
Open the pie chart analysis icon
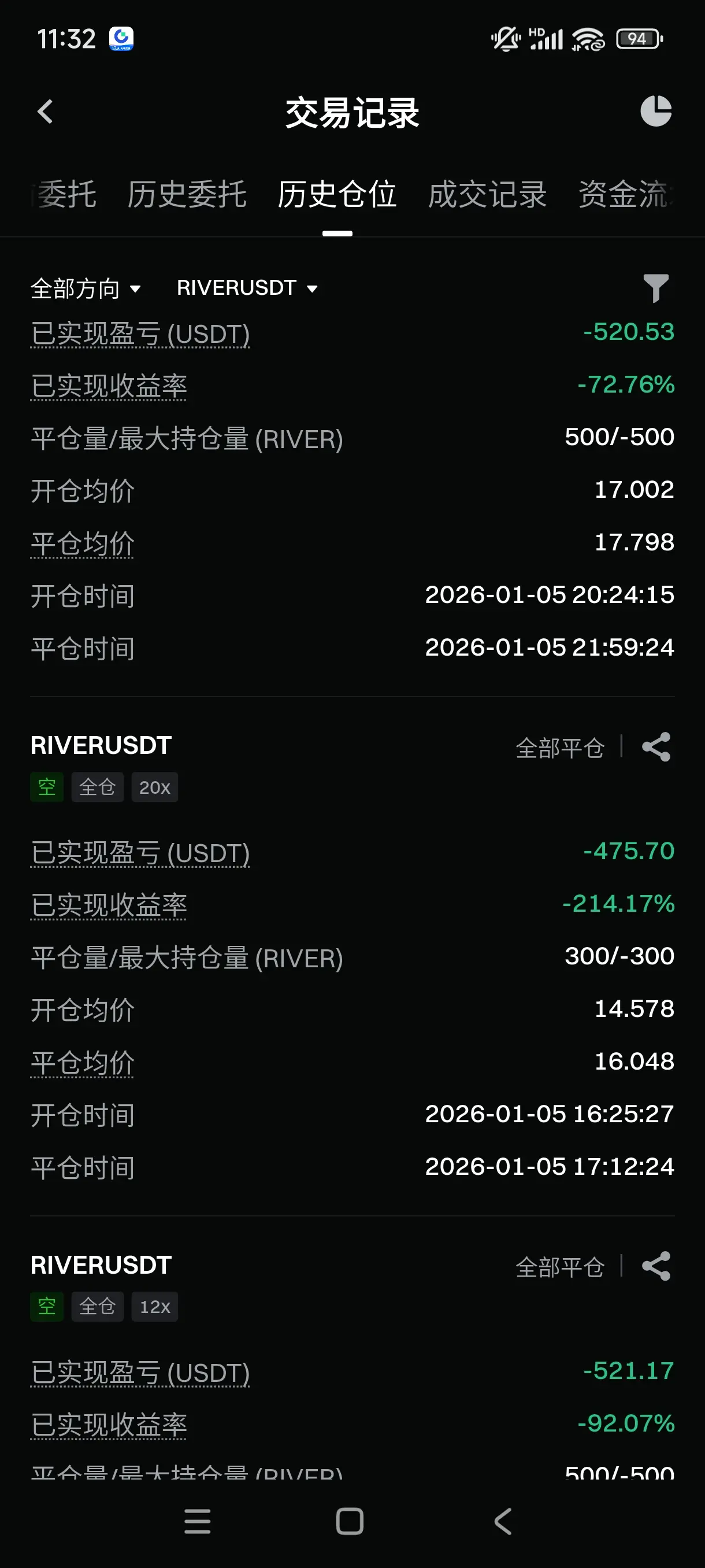point(656,112)
